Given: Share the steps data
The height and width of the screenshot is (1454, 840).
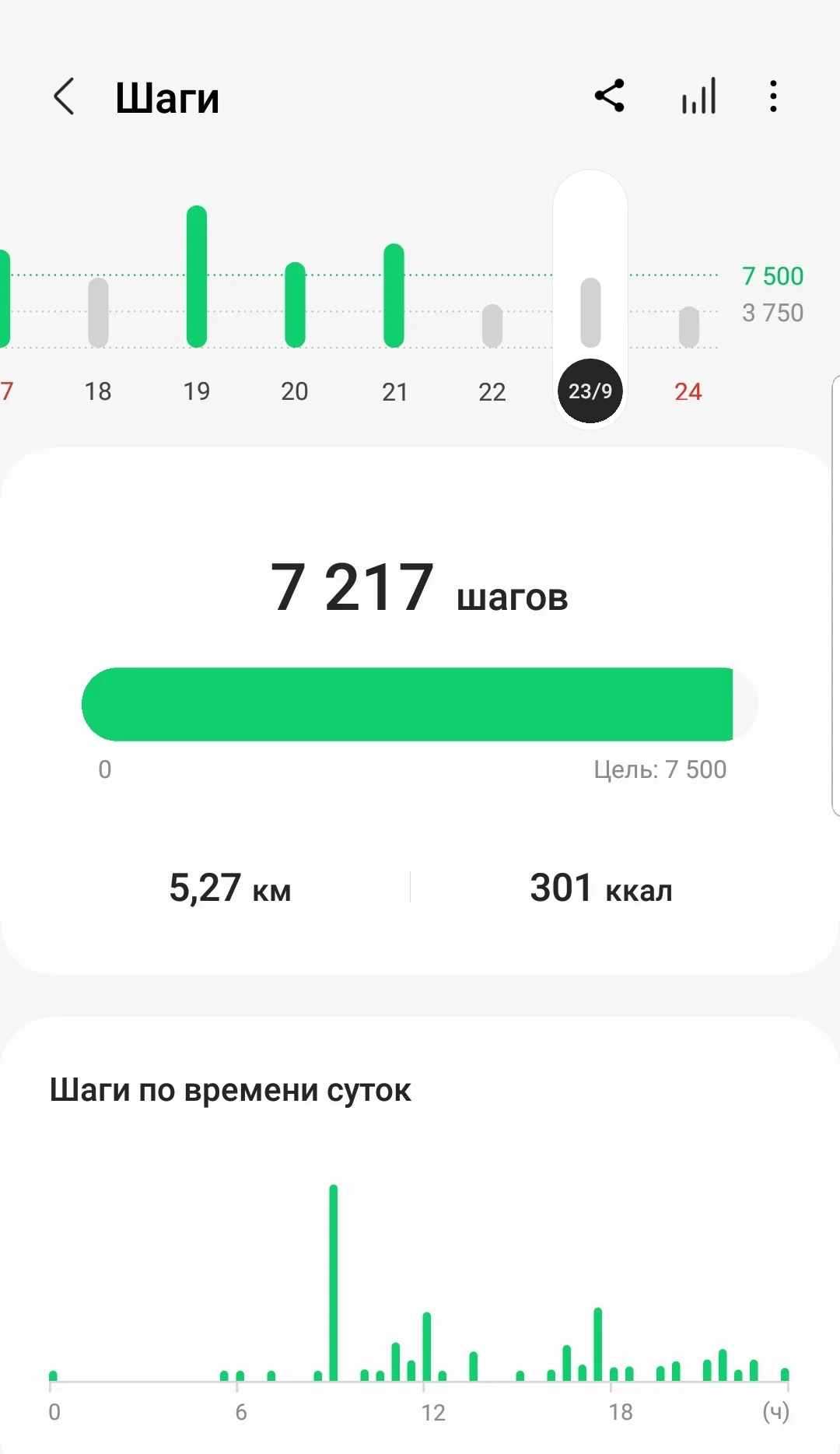Looking at the screenshot, I should click(610, 96).
